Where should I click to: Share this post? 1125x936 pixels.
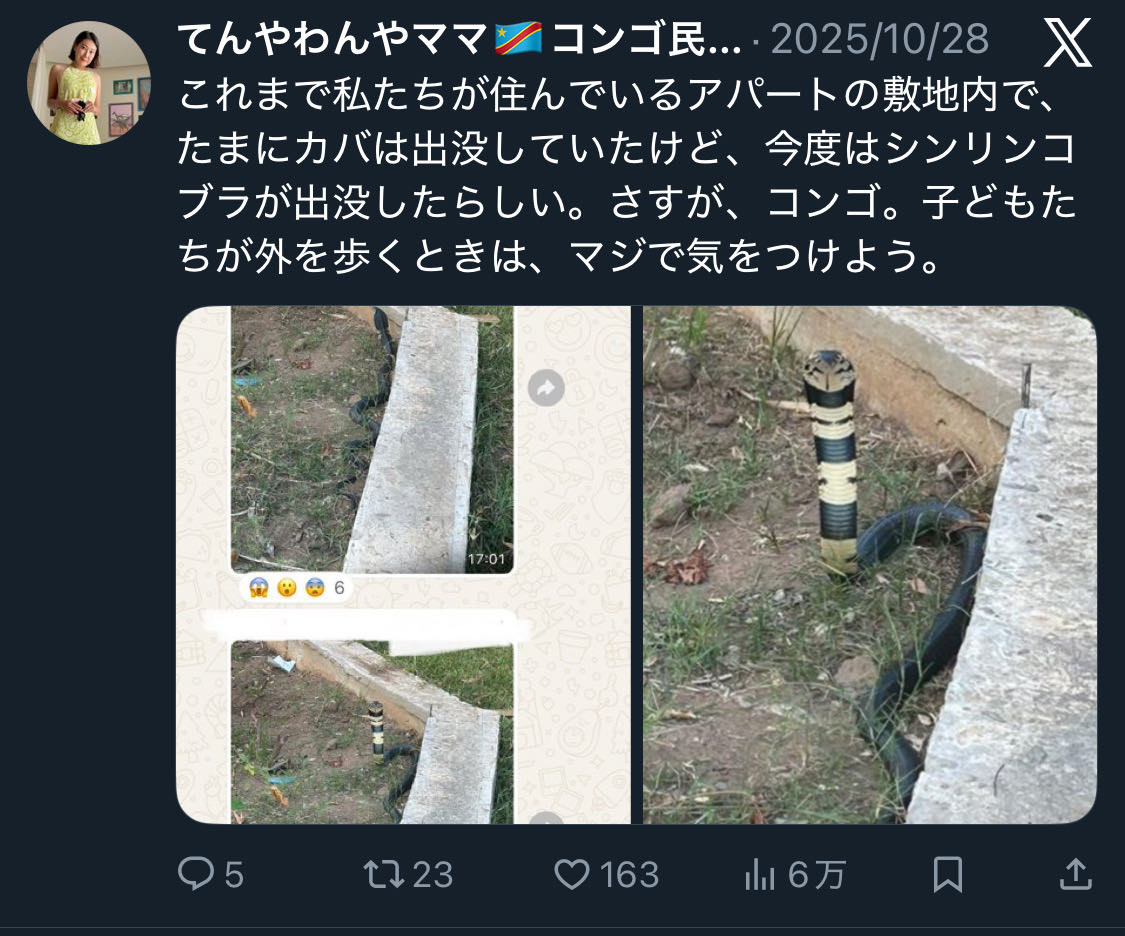point(1075,875)
